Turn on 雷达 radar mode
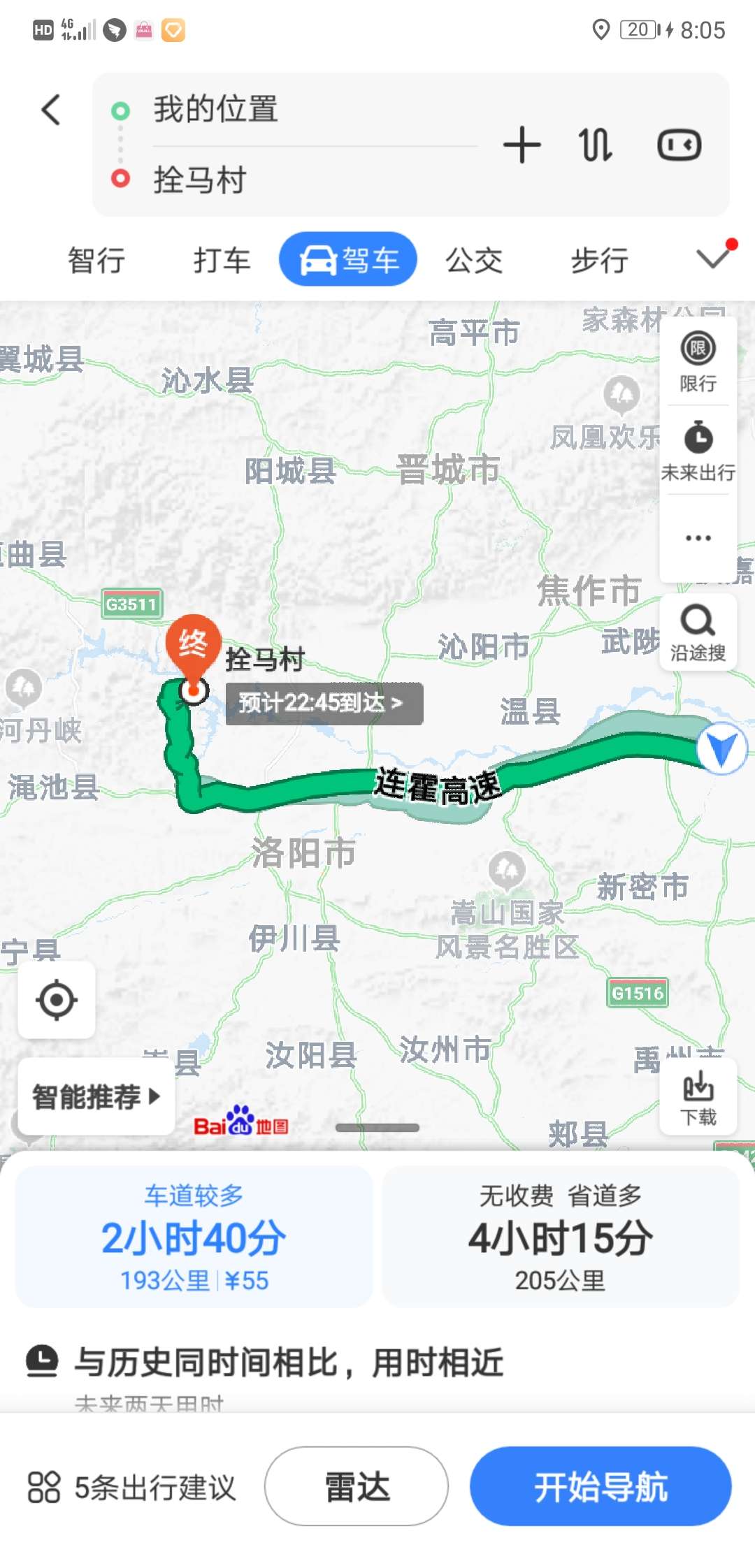The image size is (755, 1568). 357,1486
